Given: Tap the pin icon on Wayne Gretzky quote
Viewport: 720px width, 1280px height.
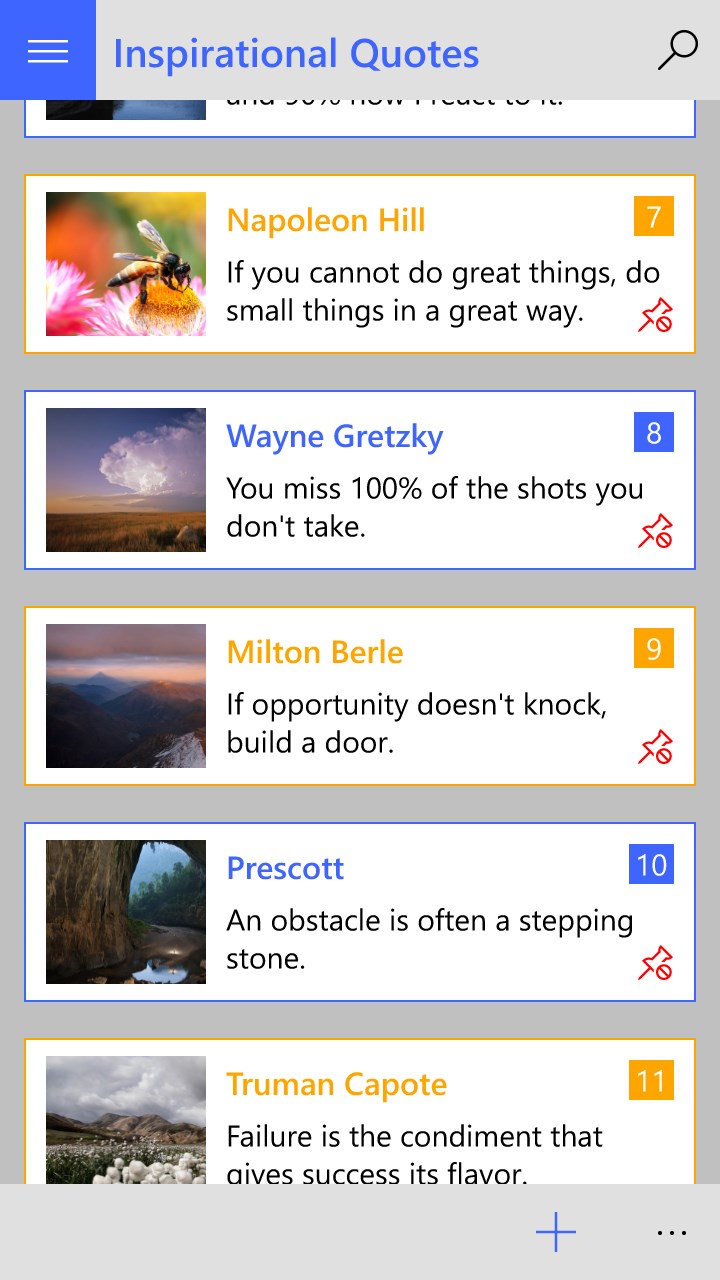Looking at the screenshot, I should click(655, 533).
